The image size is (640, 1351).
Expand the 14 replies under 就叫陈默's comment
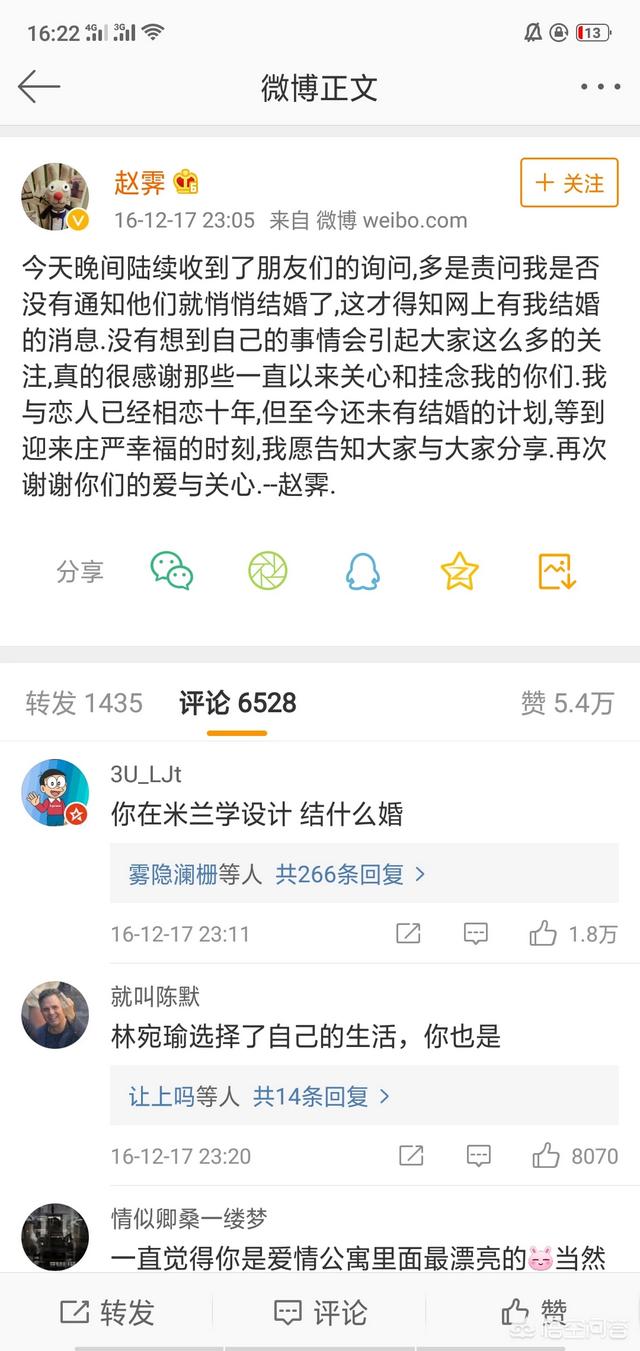pos(364,1096)
